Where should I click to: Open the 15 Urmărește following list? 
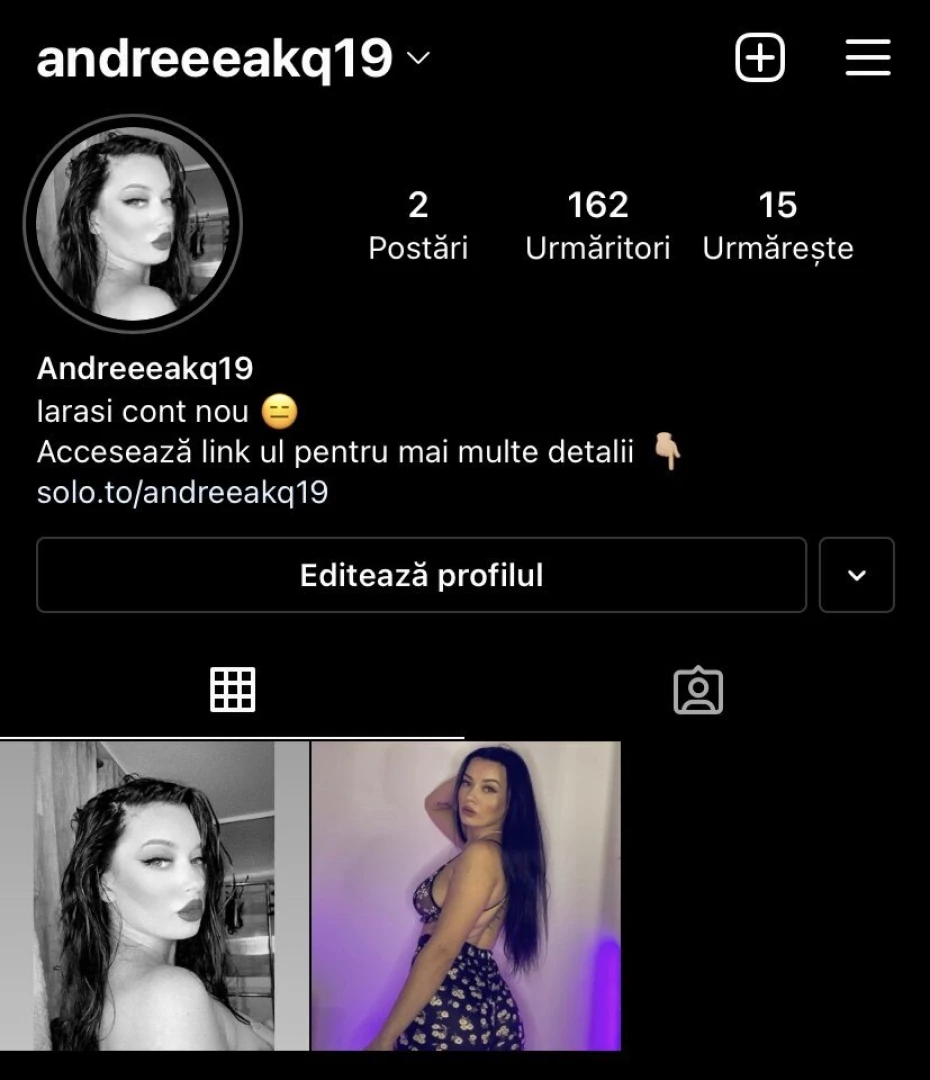(x=779, y=224)
